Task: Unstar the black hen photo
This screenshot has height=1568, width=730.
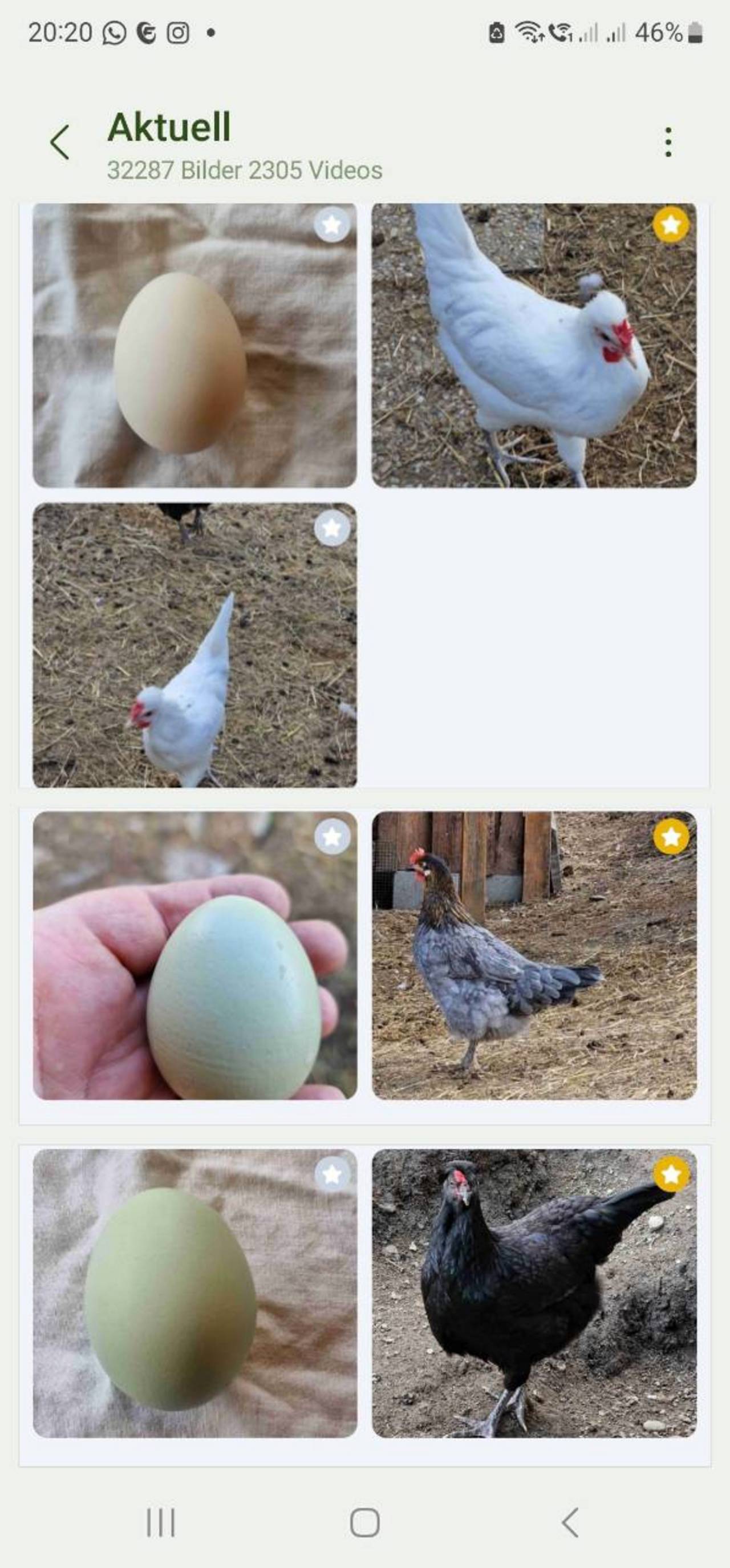Action: tap(671, 1174)
